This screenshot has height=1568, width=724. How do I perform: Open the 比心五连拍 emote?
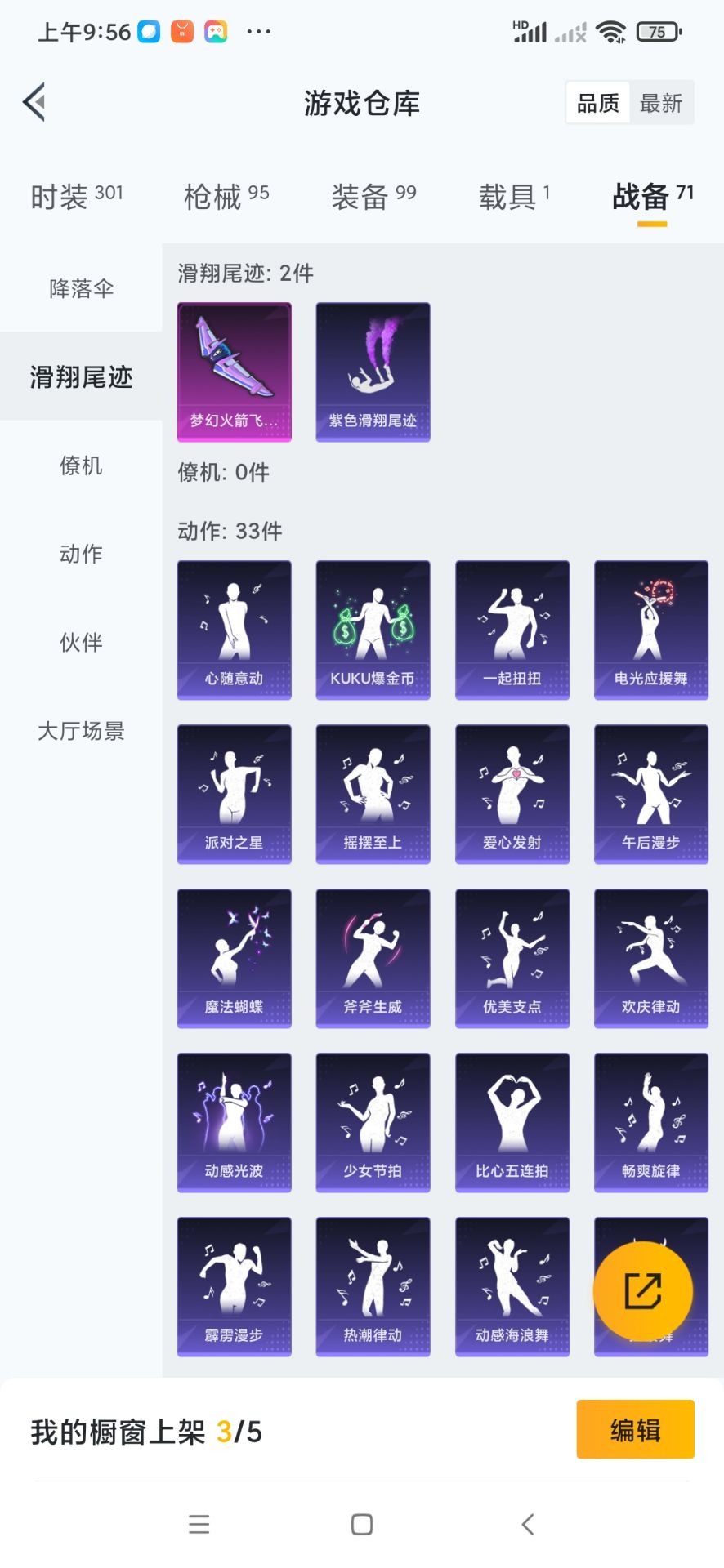coord(512,1122)
